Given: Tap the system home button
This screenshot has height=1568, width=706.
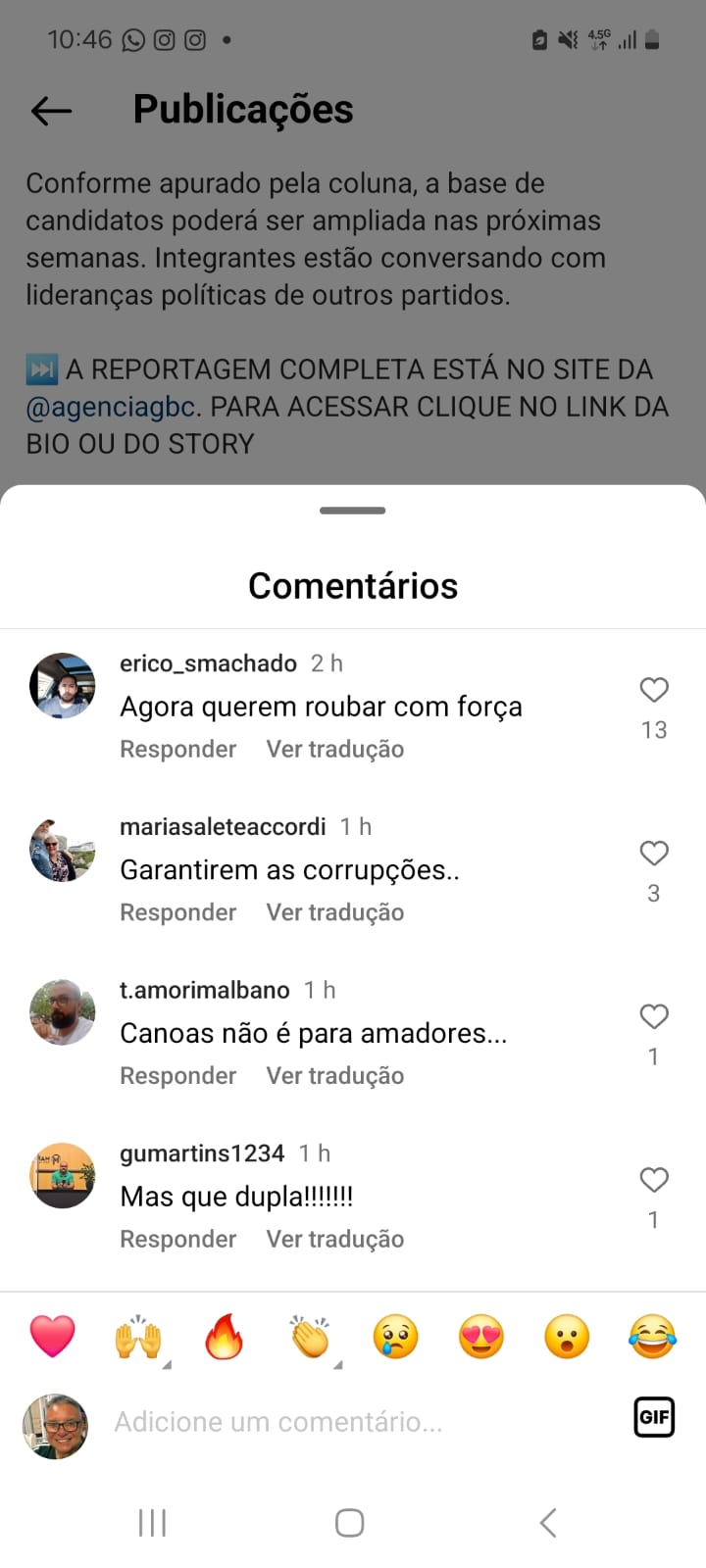Looking at the screenshot, I should pos(350,1523).
